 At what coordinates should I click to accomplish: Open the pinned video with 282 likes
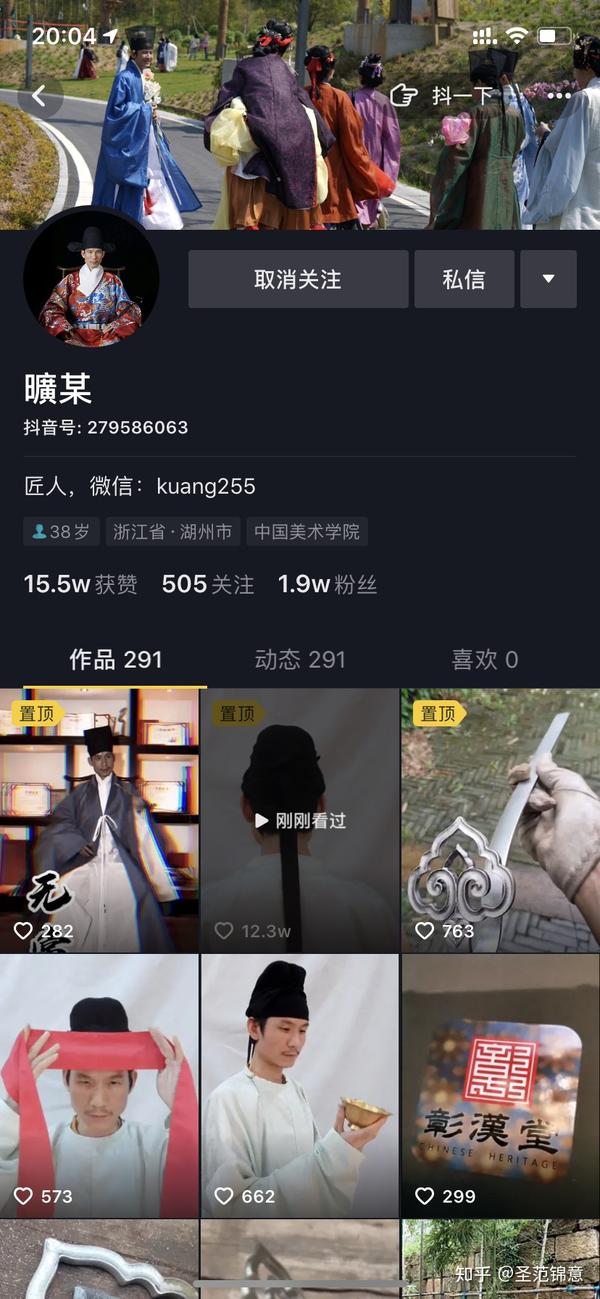coord(99,820)
